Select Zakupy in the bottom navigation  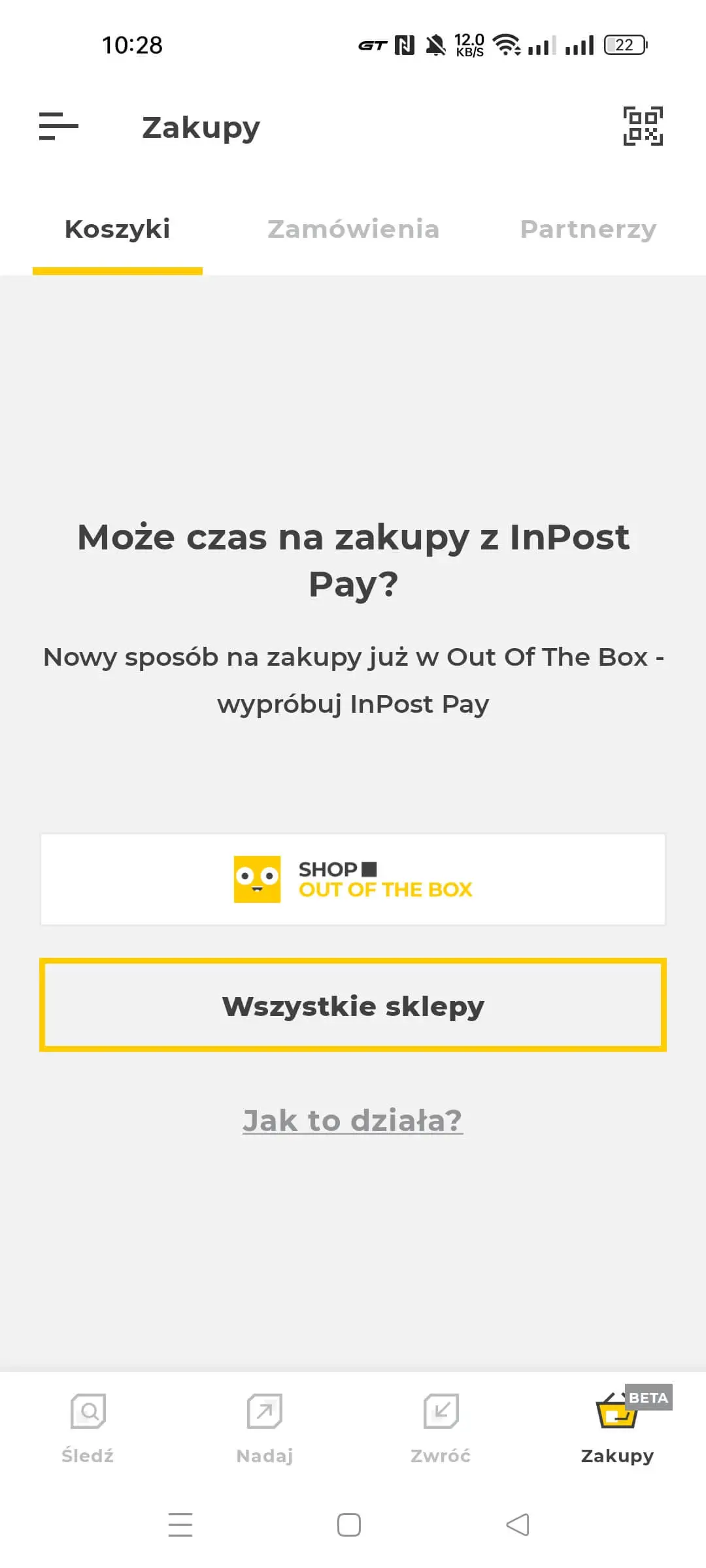pos(617,1427)
